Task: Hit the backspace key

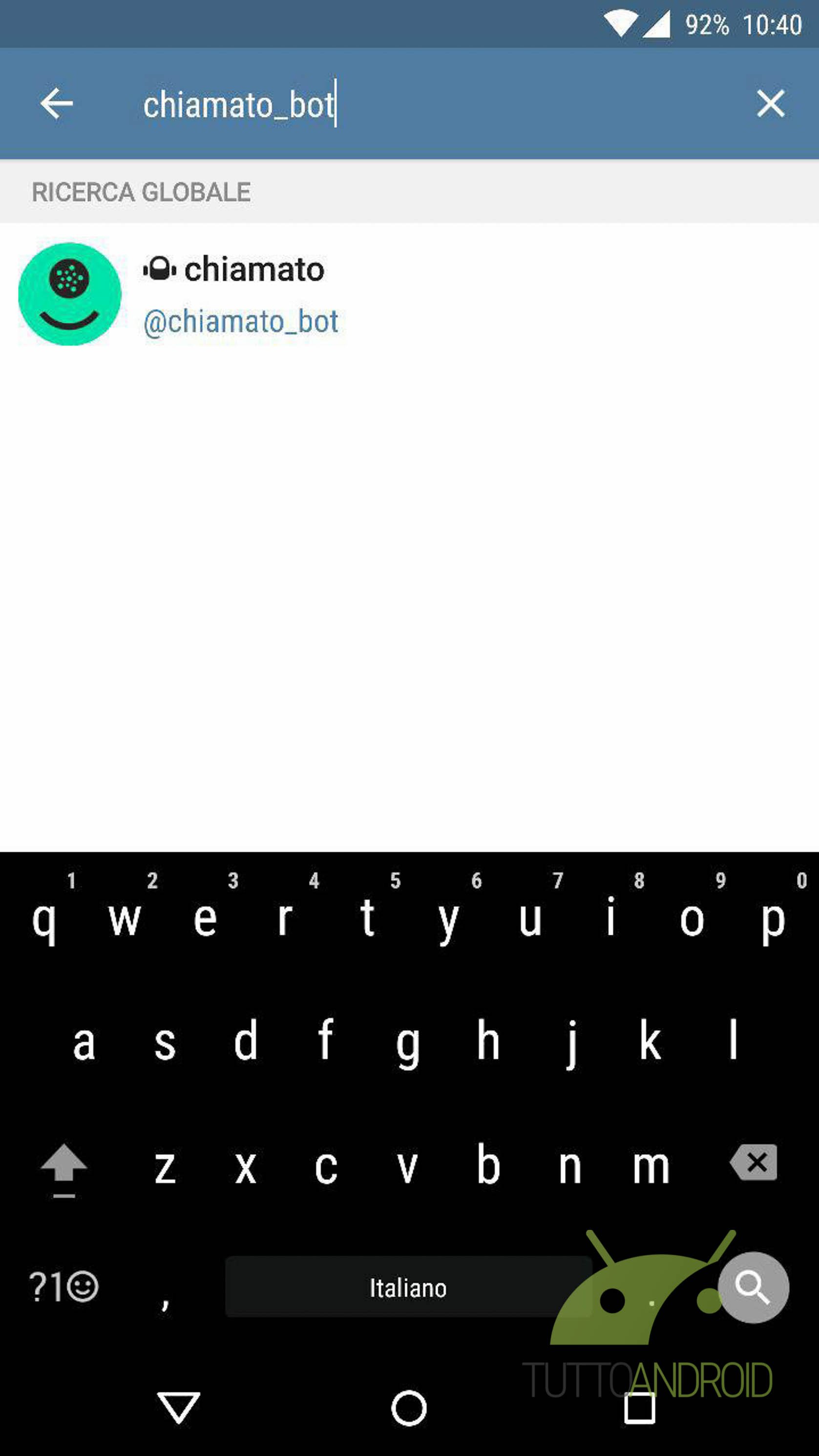Action: (x=754, y=1162)
